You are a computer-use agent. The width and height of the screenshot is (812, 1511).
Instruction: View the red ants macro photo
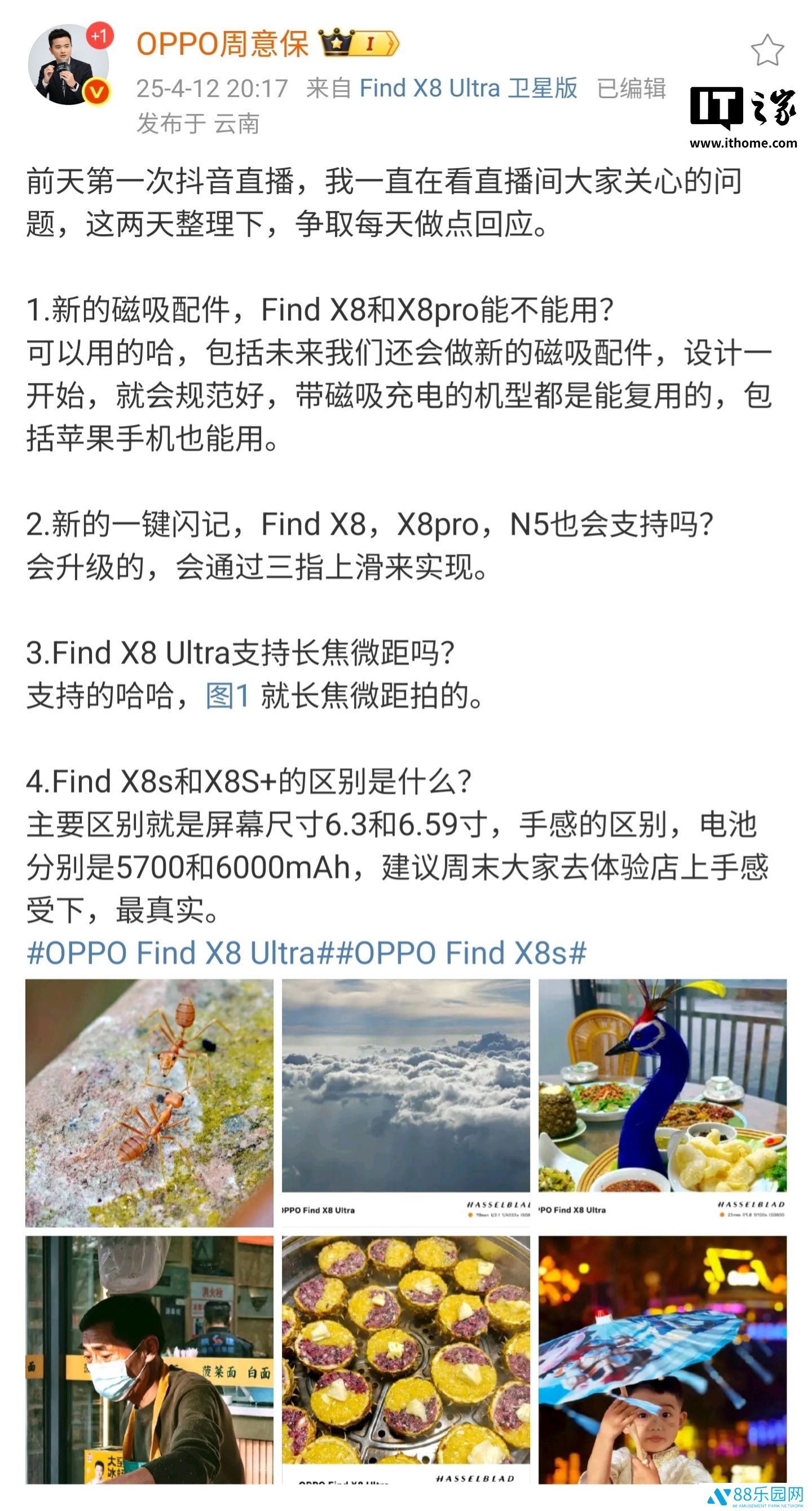[x=149, y=1102]
